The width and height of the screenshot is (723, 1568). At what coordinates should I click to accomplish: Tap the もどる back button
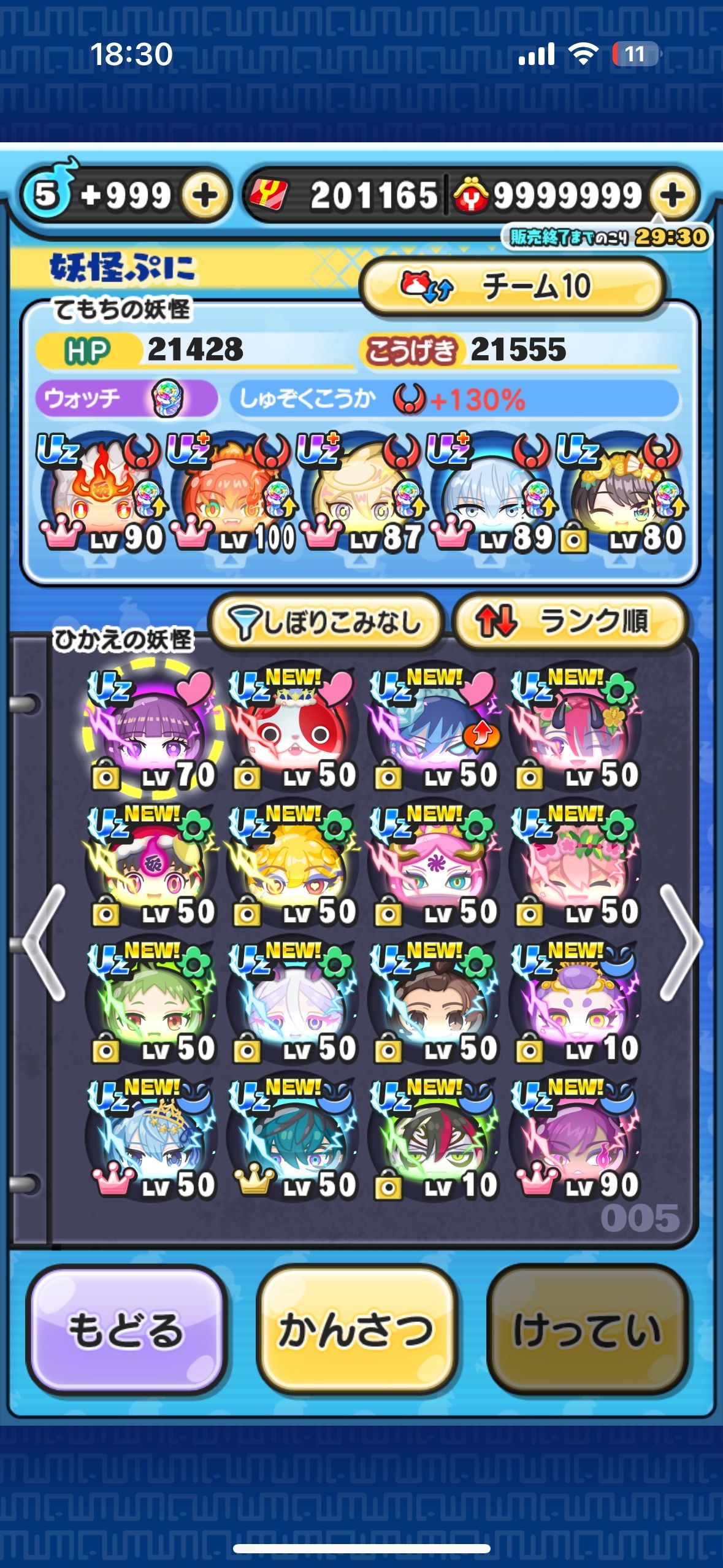click(126, 1330)
